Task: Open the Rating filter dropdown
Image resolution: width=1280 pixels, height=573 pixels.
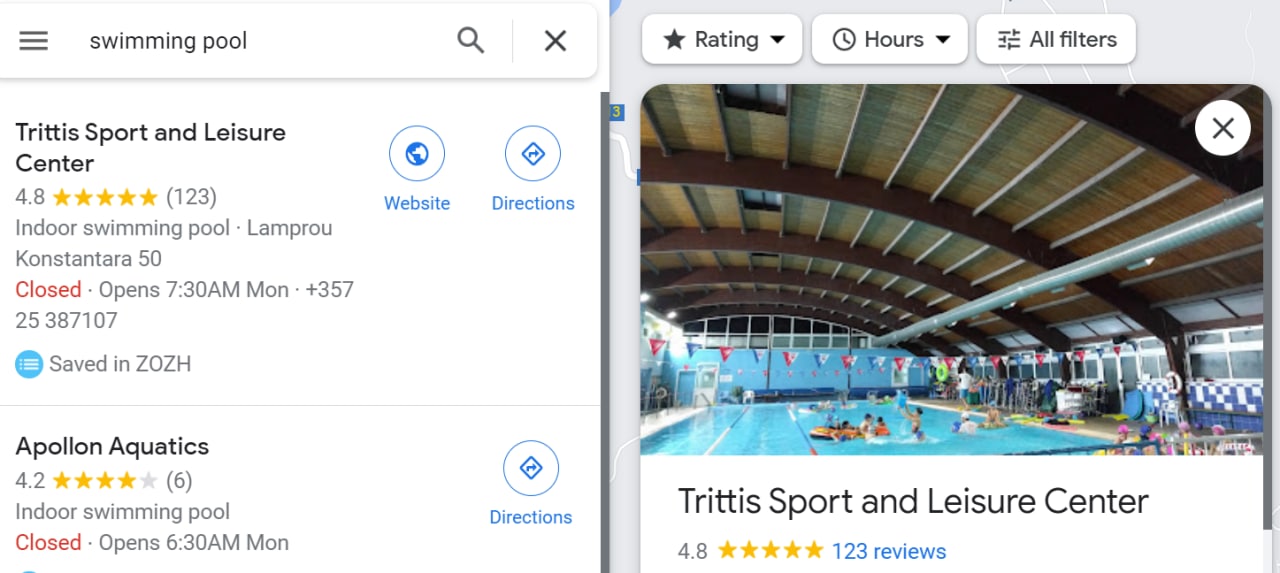Action: point(723,40)
